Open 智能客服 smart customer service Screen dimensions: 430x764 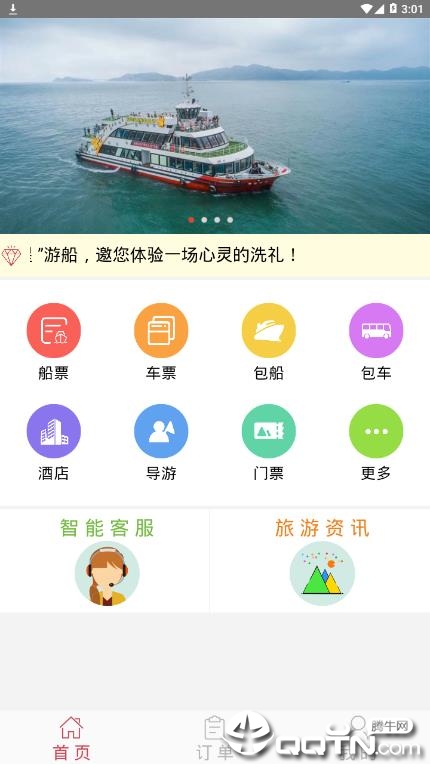point(105,560)
